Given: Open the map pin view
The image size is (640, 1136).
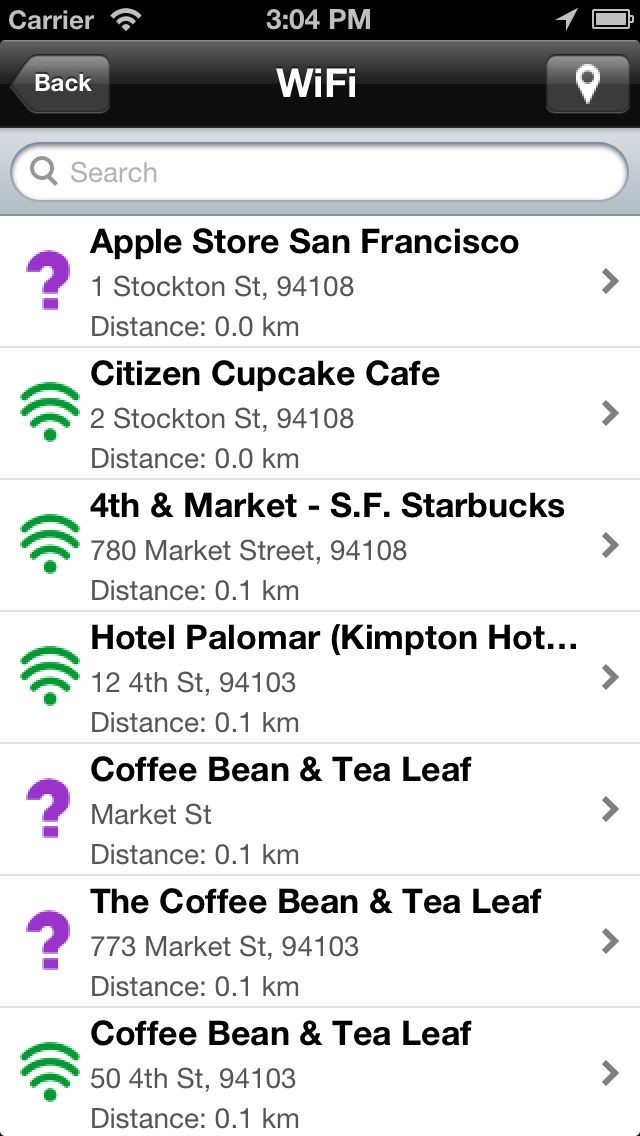Looking at the screenshot, I should [x=588, y=84].
